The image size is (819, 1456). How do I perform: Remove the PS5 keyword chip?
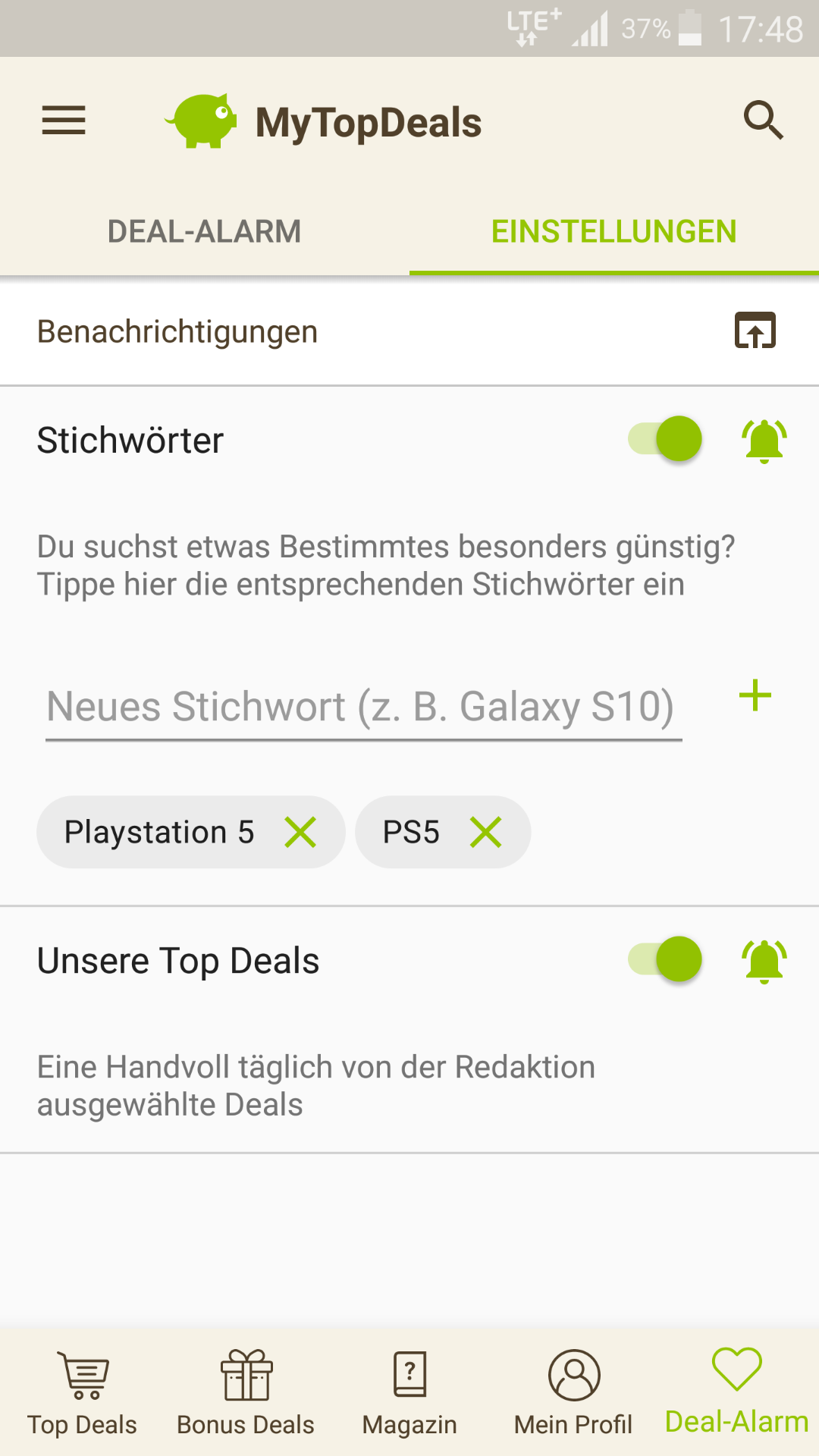[x=485, y=833]
